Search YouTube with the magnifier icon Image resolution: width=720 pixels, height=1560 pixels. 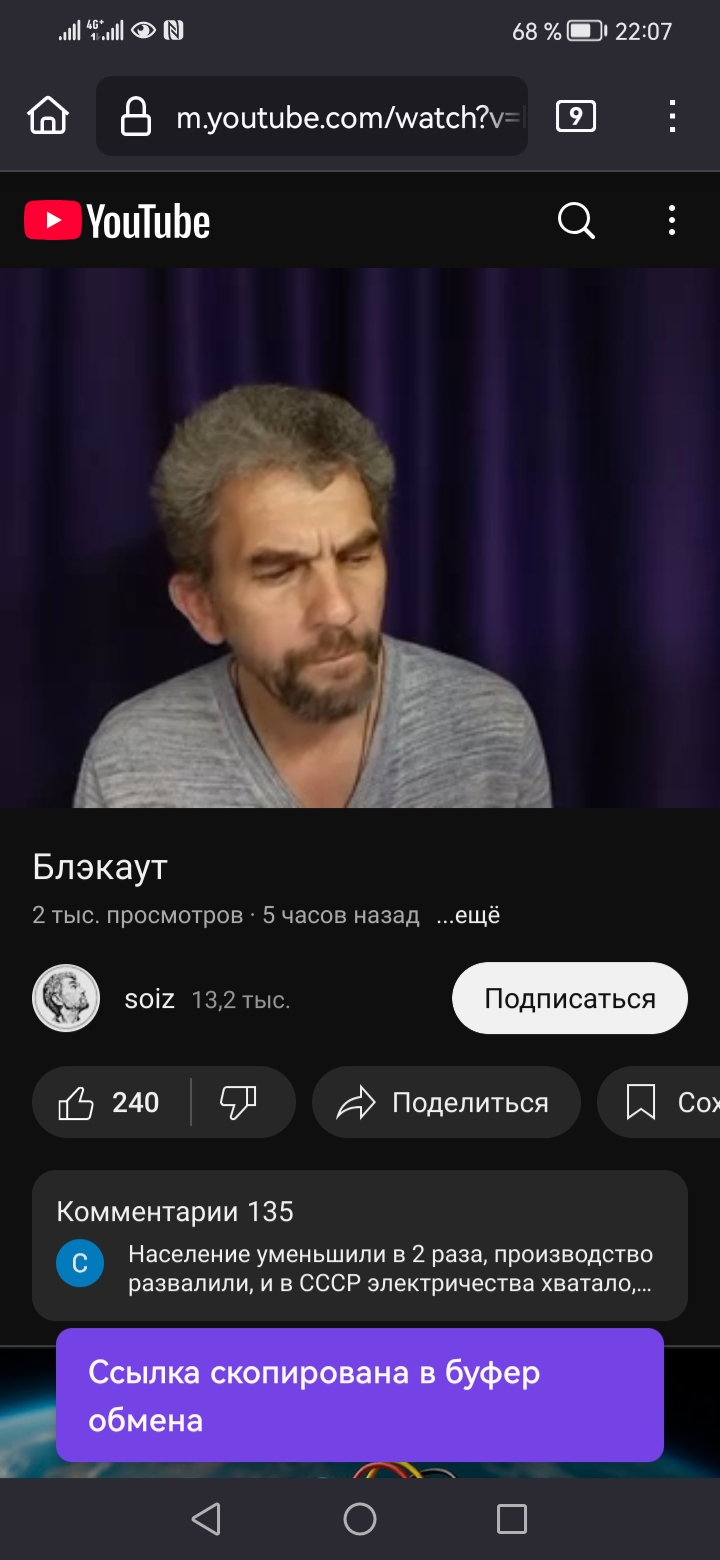pos(576,221)
